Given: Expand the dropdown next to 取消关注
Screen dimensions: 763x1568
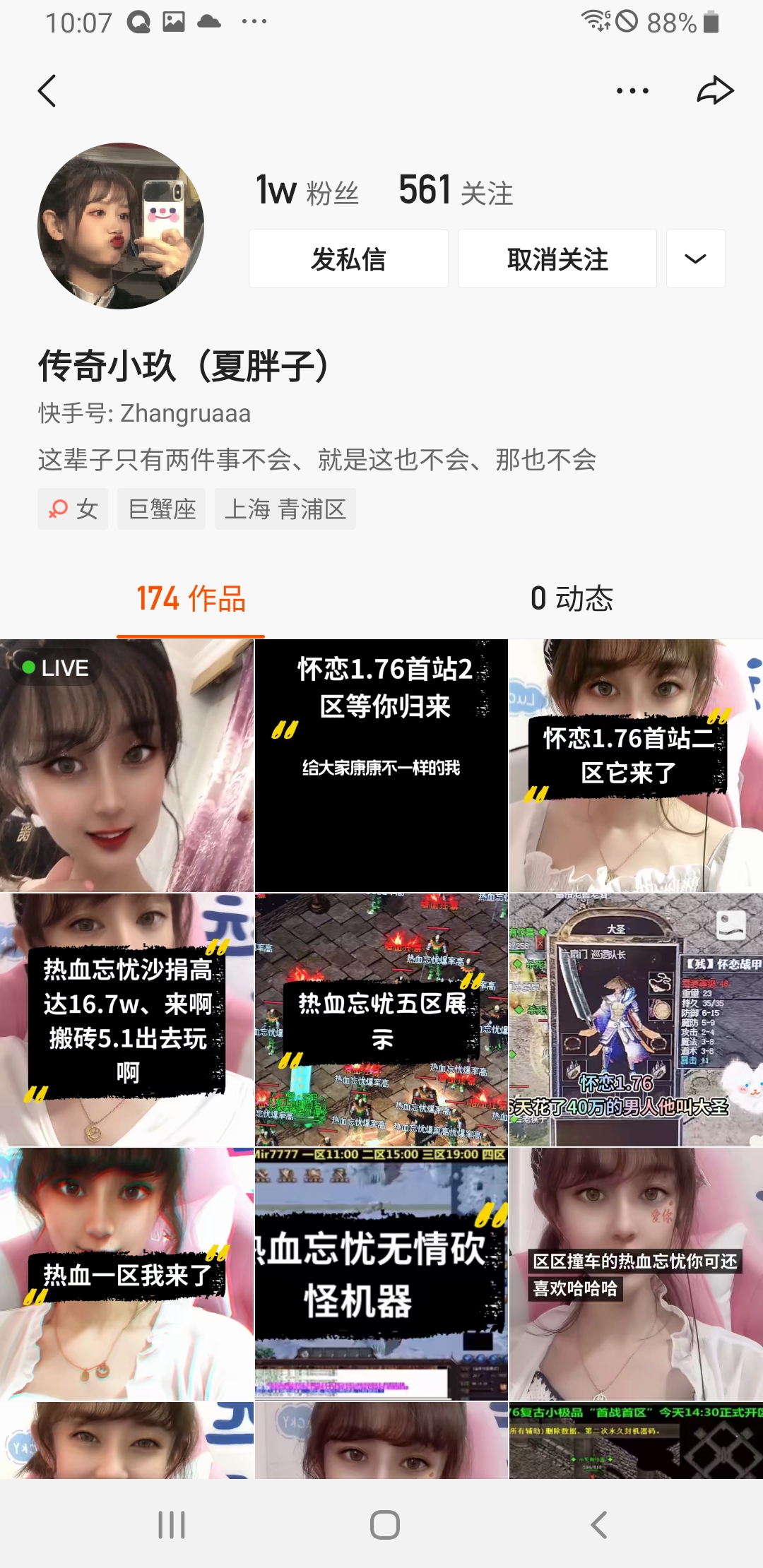Looking at the screenshot, I should (x=695, y=259).
